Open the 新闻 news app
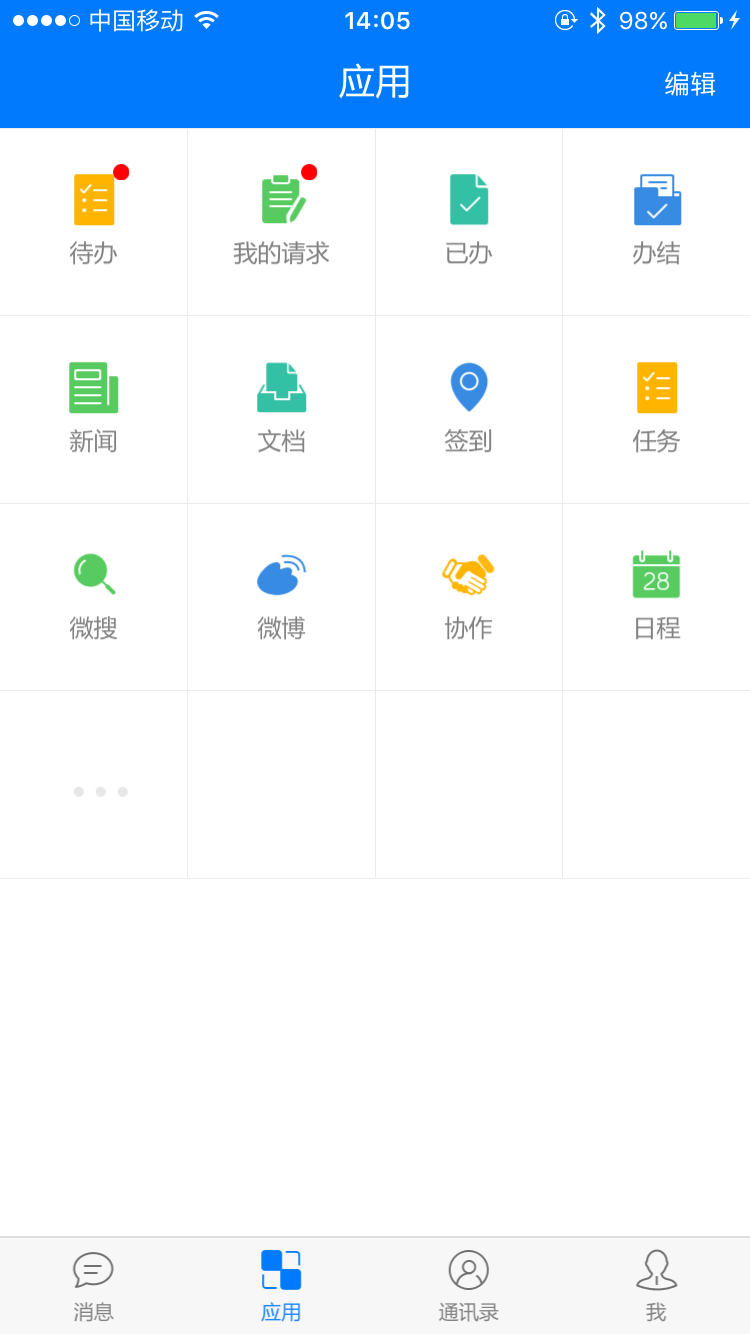 (x=94, y=409)
